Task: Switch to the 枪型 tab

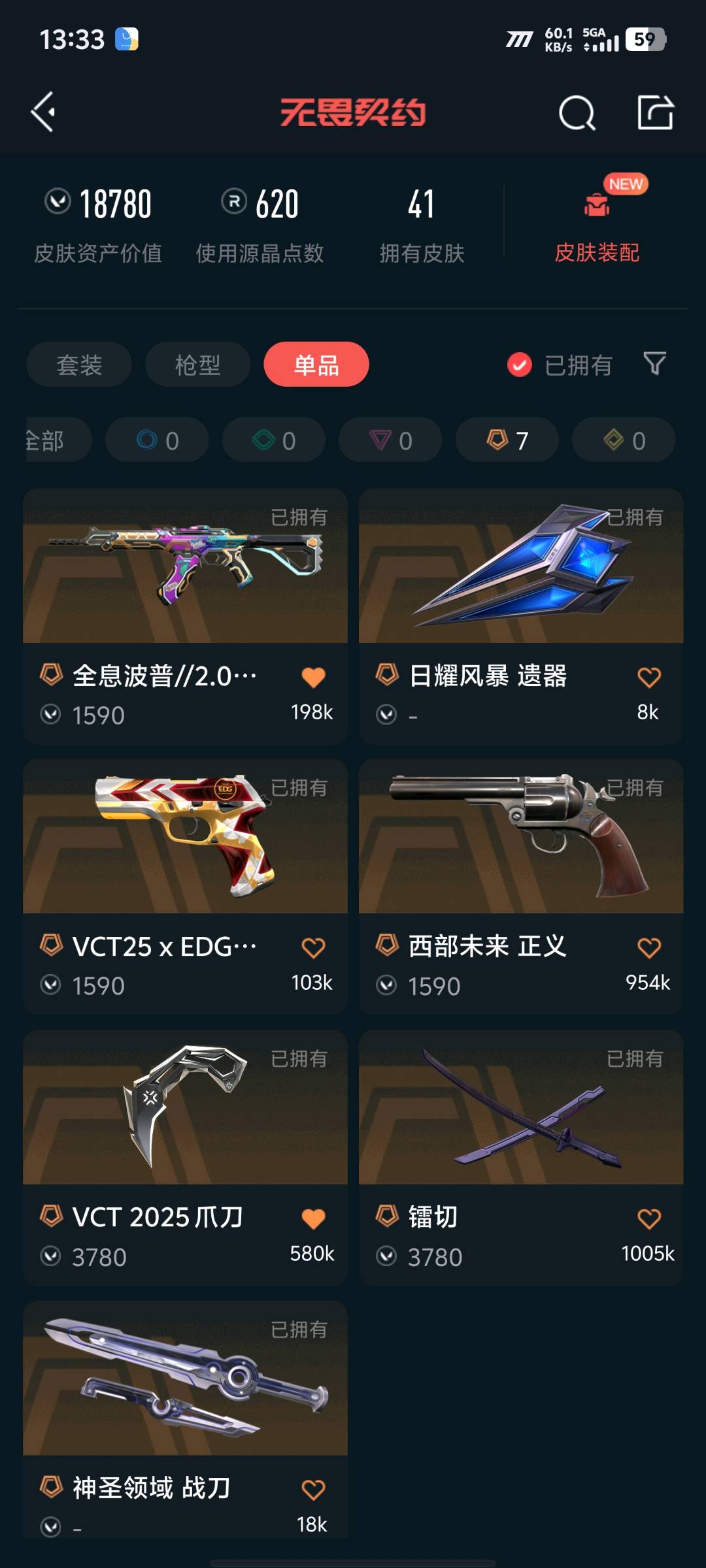Action: (x=197, y=365)
